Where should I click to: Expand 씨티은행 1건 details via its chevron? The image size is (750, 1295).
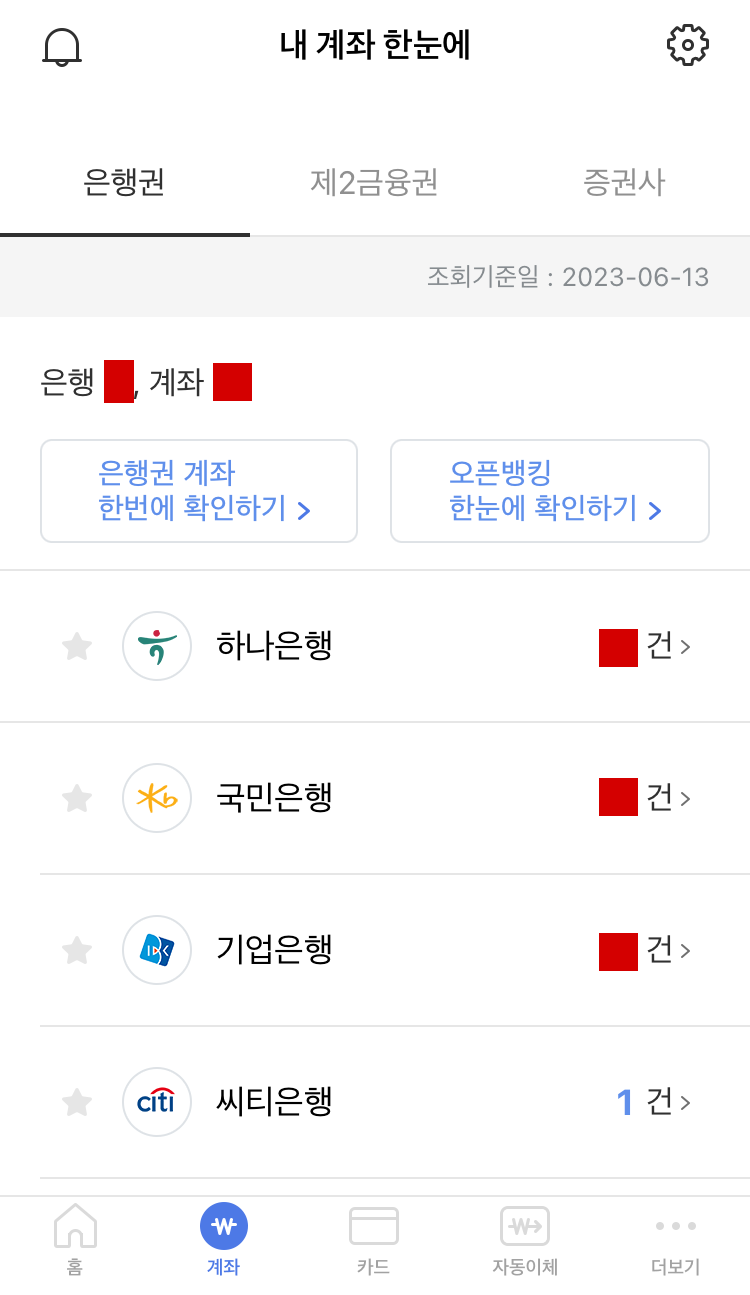click(x=686, y=1102)
